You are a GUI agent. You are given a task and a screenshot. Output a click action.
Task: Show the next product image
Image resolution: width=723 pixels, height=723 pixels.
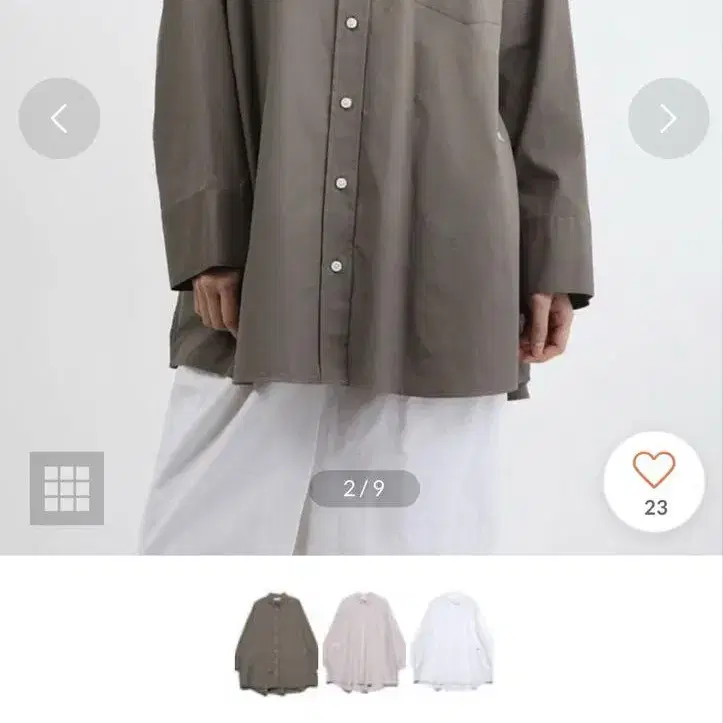click(x=668, y=118)
